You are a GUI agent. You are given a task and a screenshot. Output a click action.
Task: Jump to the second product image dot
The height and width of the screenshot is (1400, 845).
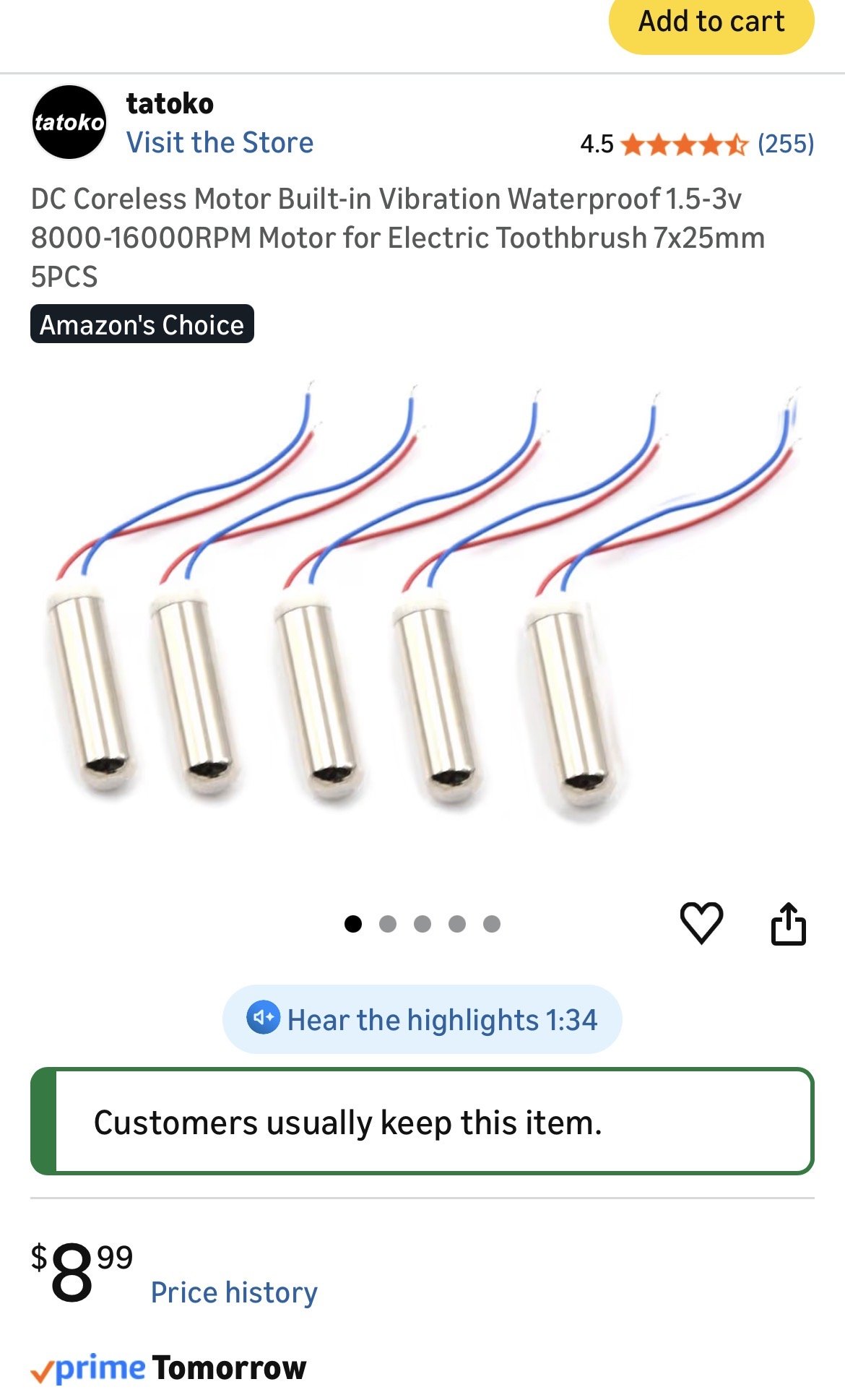click(x=388, y=924)
